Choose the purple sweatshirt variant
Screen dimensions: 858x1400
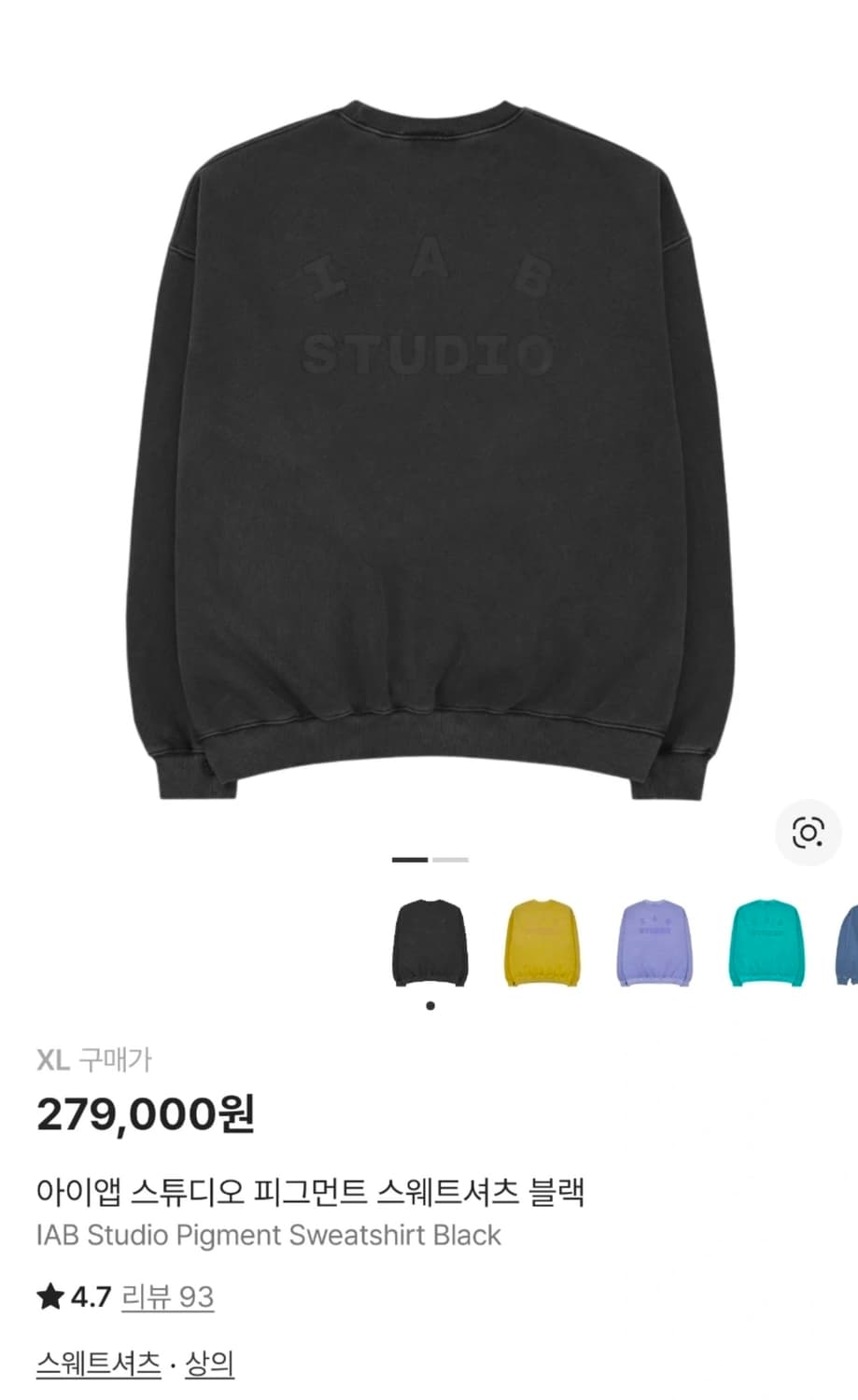[x=654, y=945]
